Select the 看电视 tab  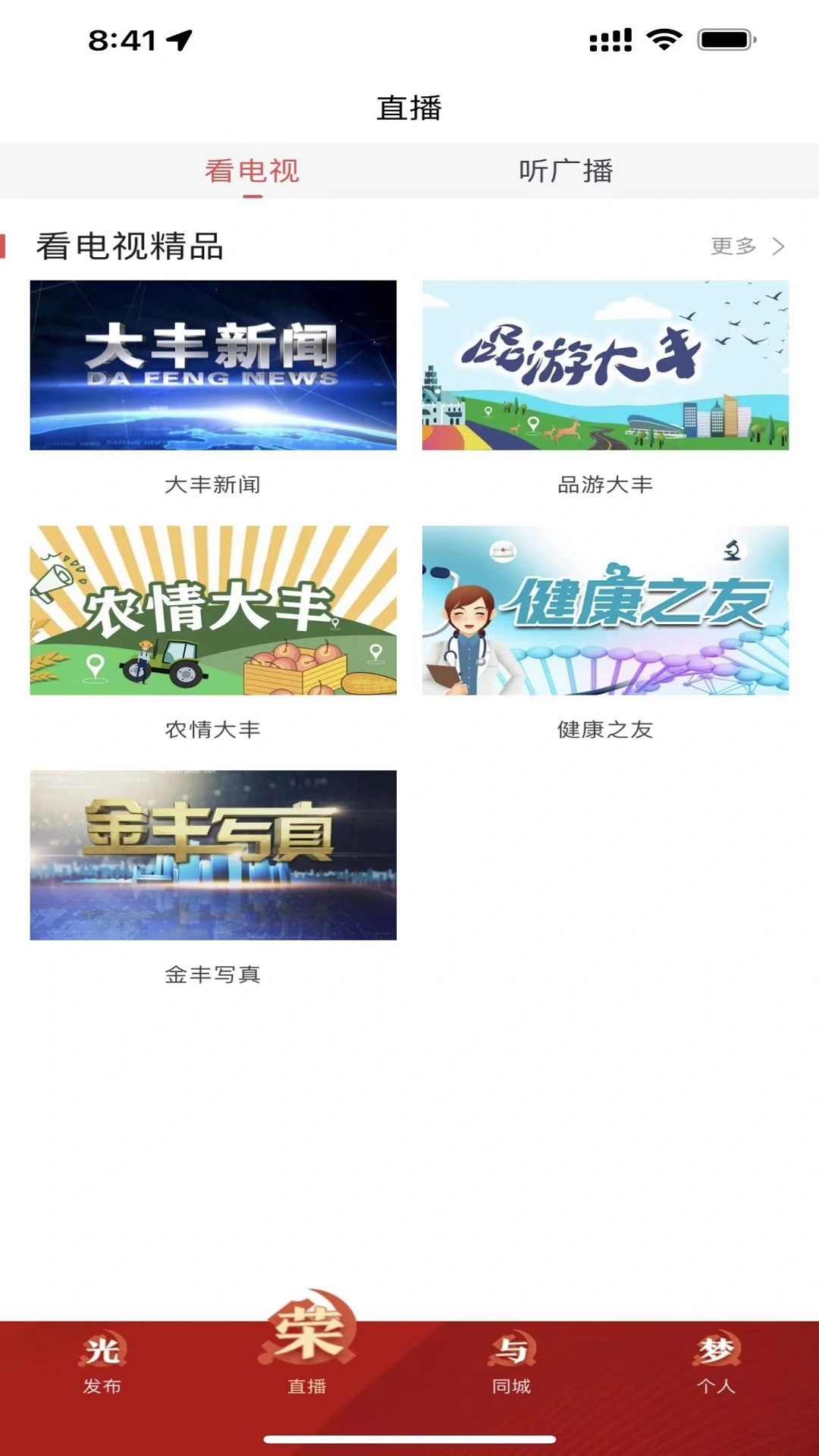pyautogui.click(x=251, y=171)
